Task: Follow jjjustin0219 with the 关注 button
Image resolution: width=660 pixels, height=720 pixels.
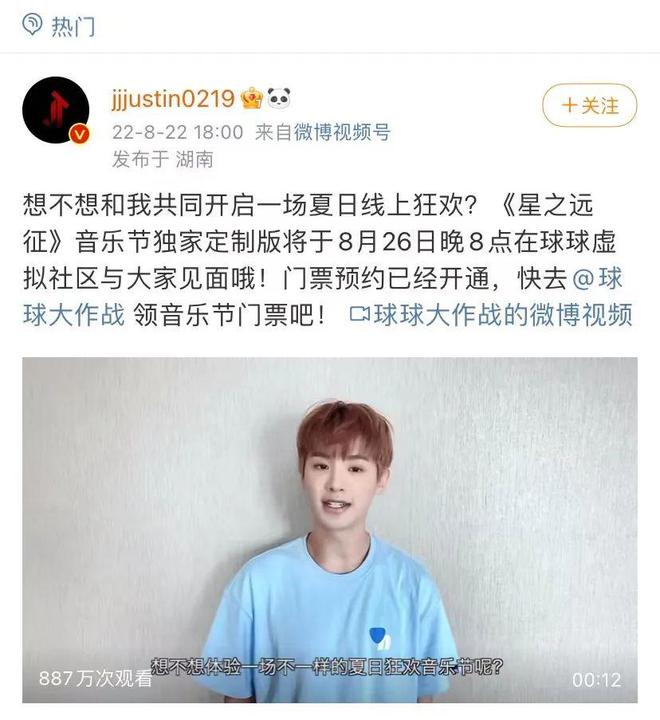Action: [x=589, y=105]
